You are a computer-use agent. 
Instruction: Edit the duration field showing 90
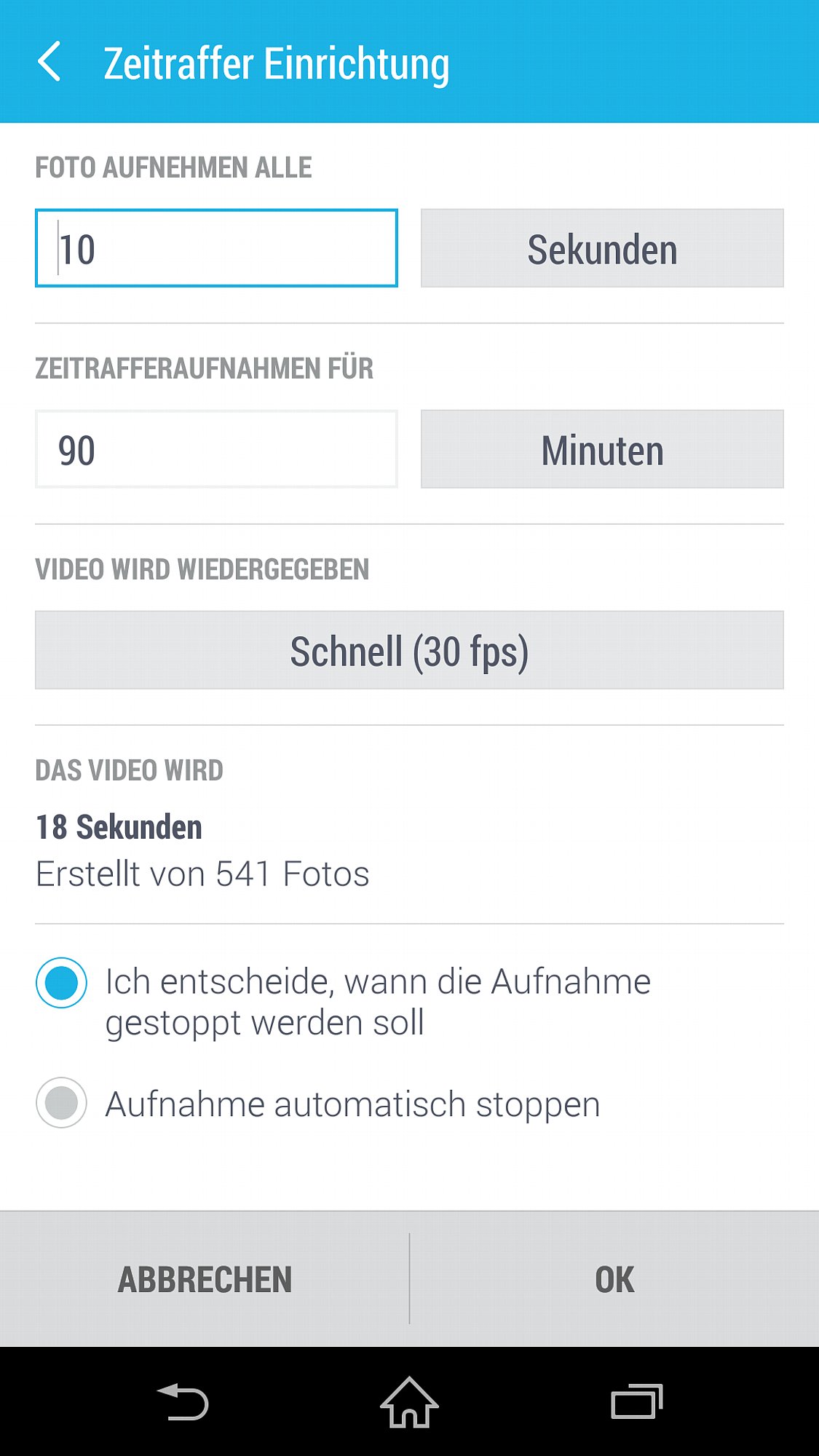[x=216, y=449]
